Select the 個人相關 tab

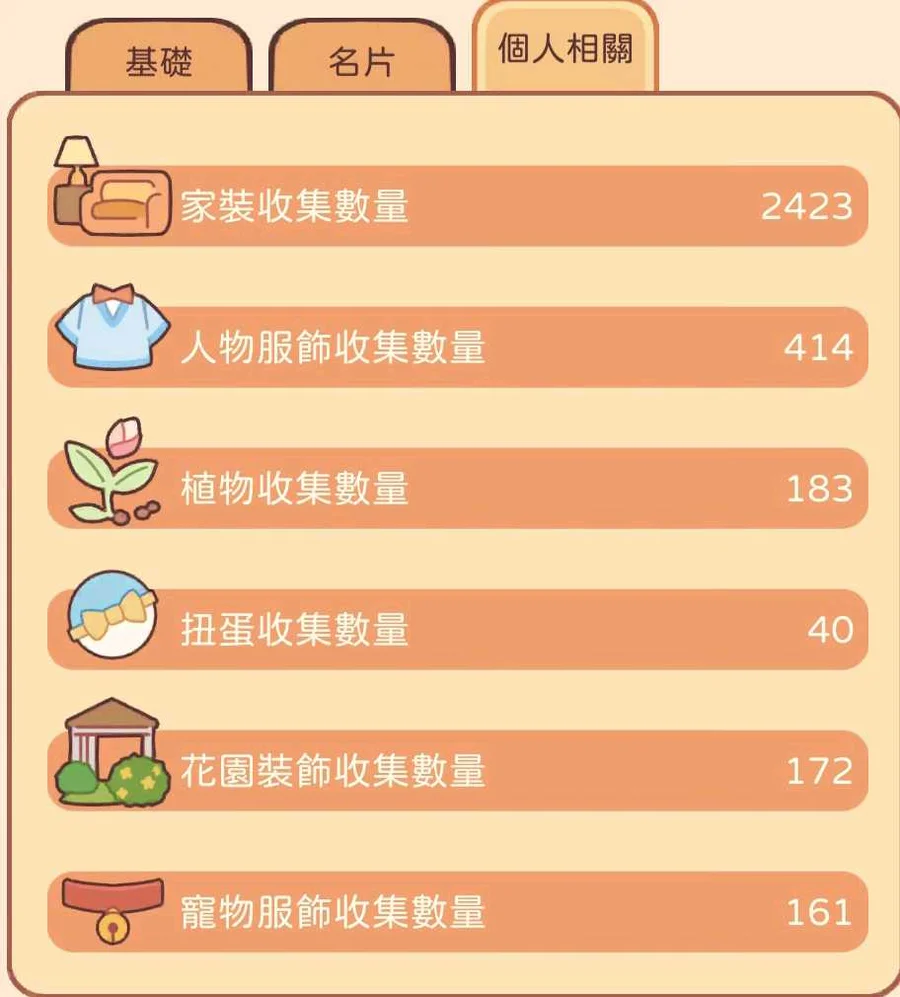[565, 49]
